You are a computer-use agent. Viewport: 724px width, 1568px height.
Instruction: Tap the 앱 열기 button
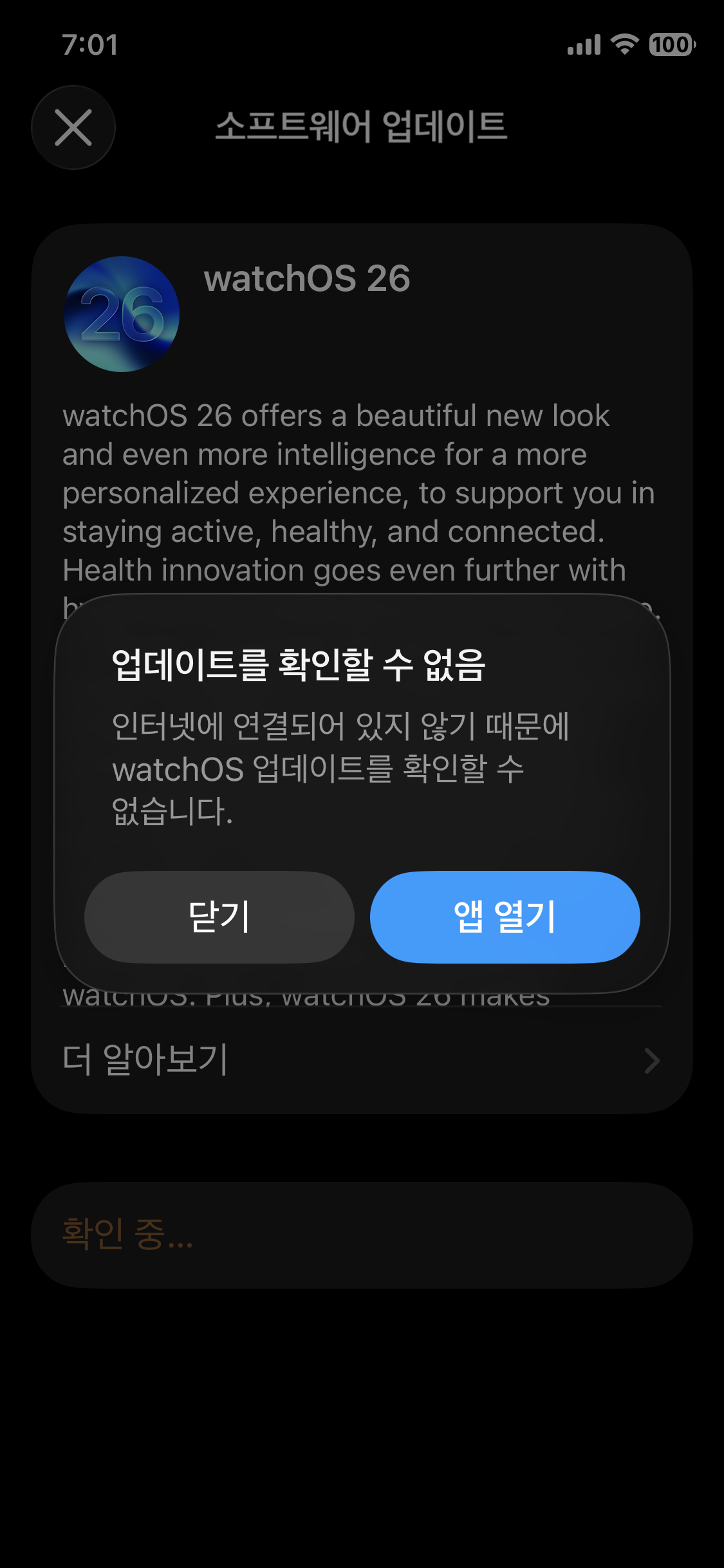point(505,917)
